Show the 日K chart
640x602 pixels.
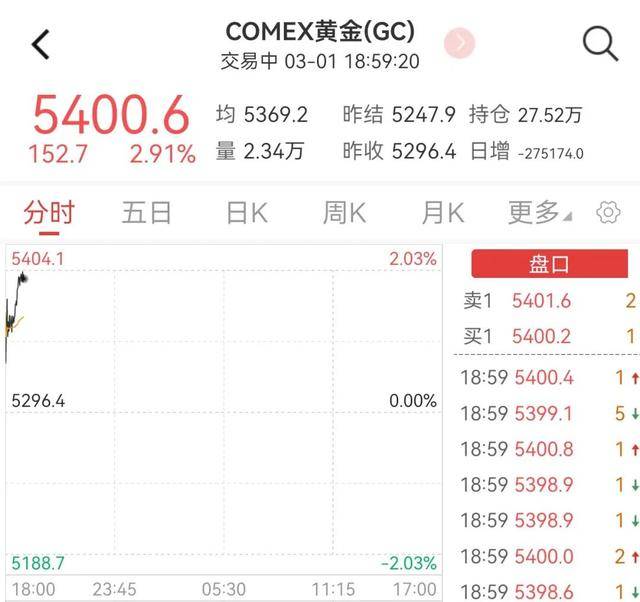(246, 212)
